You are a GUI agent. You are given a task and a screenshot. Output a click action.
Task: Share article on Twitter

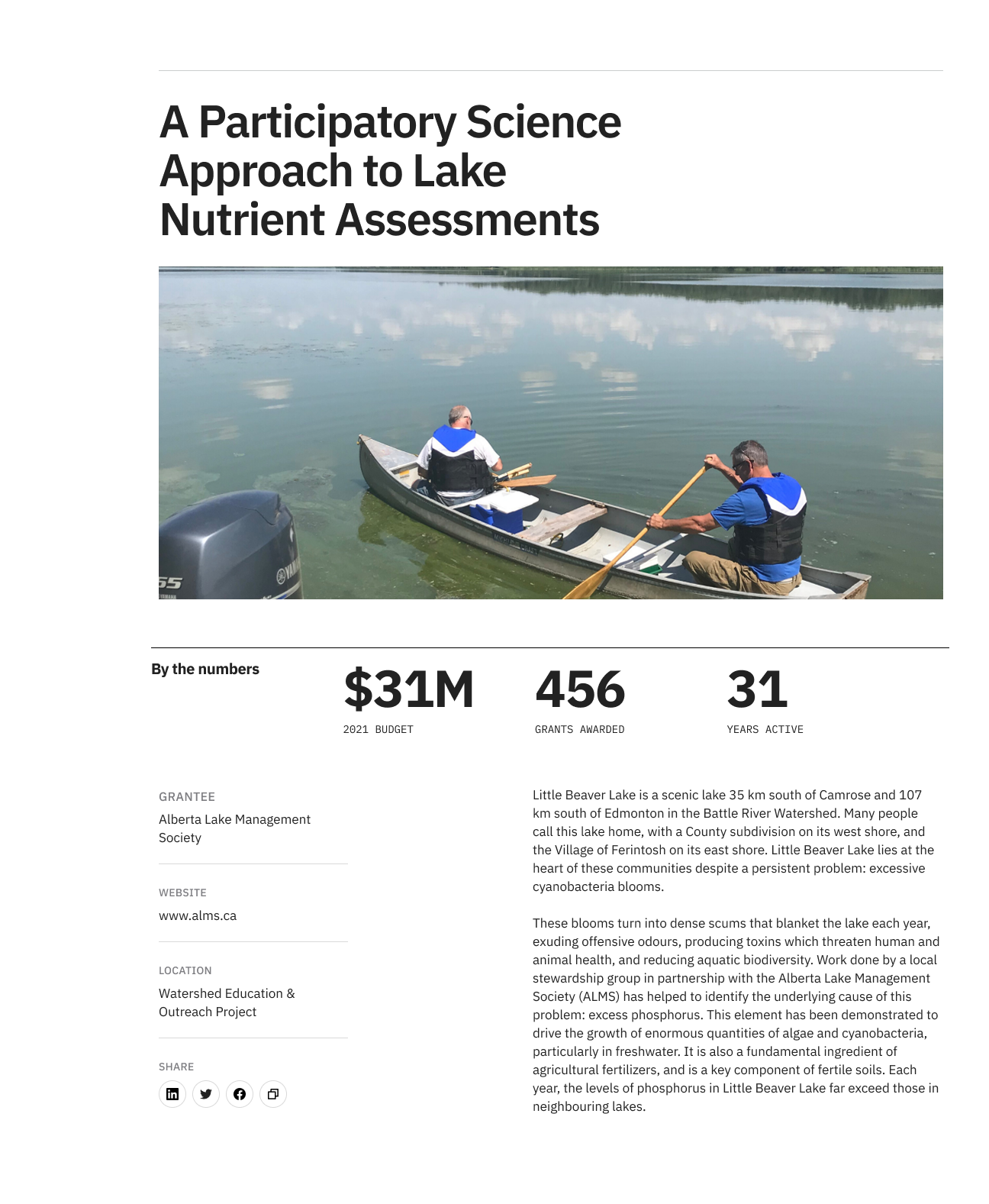tap(206, 1094)
